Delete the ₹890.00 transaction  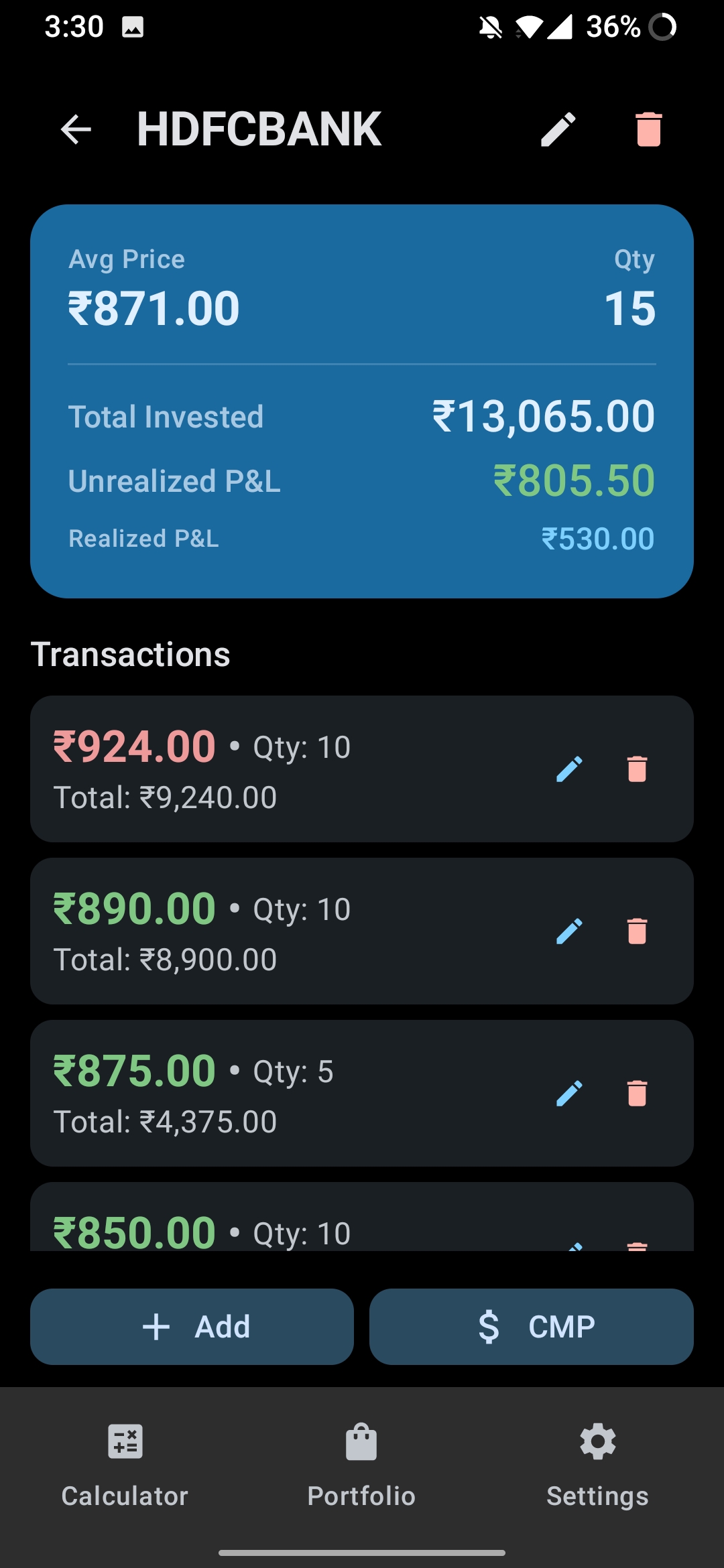tap(636, 931)
